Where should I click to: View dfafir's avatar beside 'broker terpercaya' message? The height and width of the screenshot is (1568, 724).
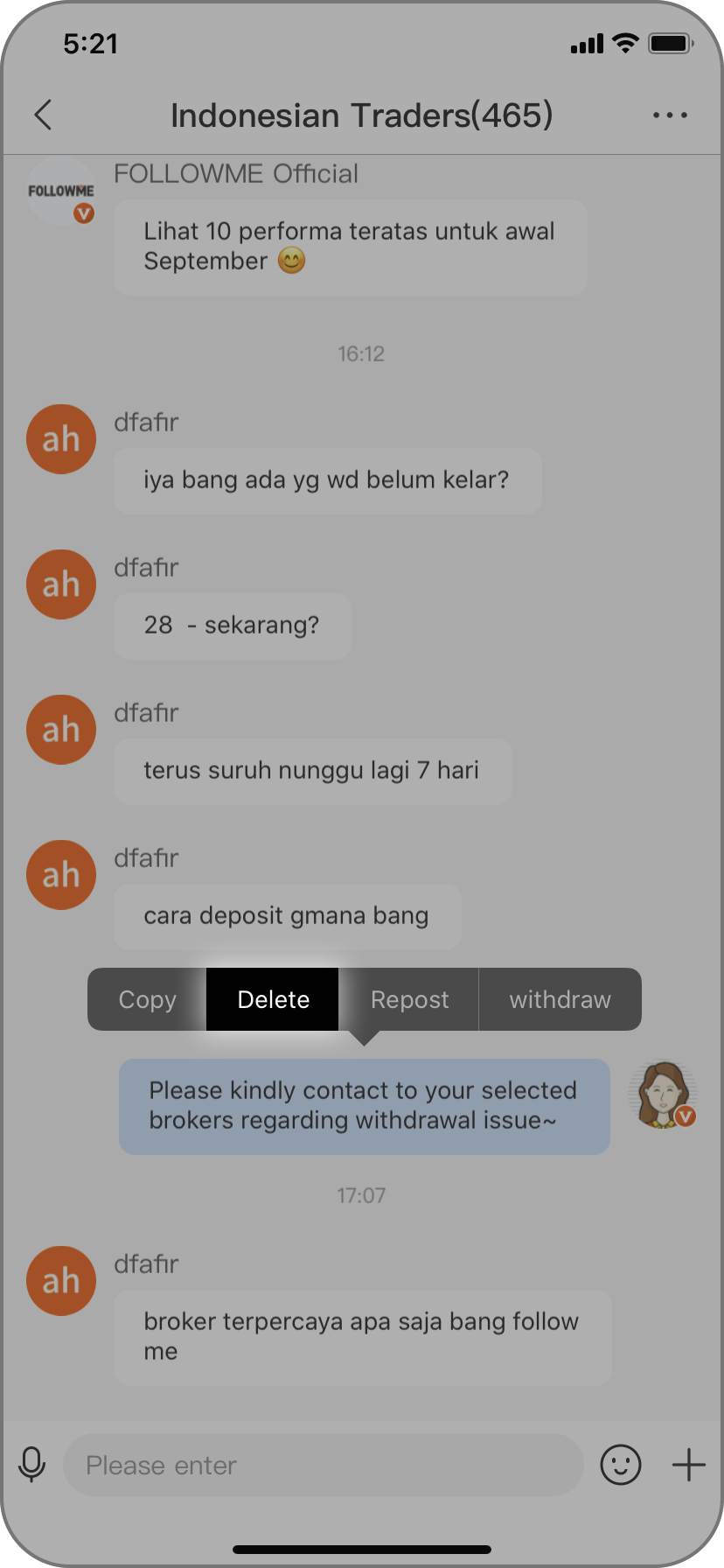[x=61, y=1281]
